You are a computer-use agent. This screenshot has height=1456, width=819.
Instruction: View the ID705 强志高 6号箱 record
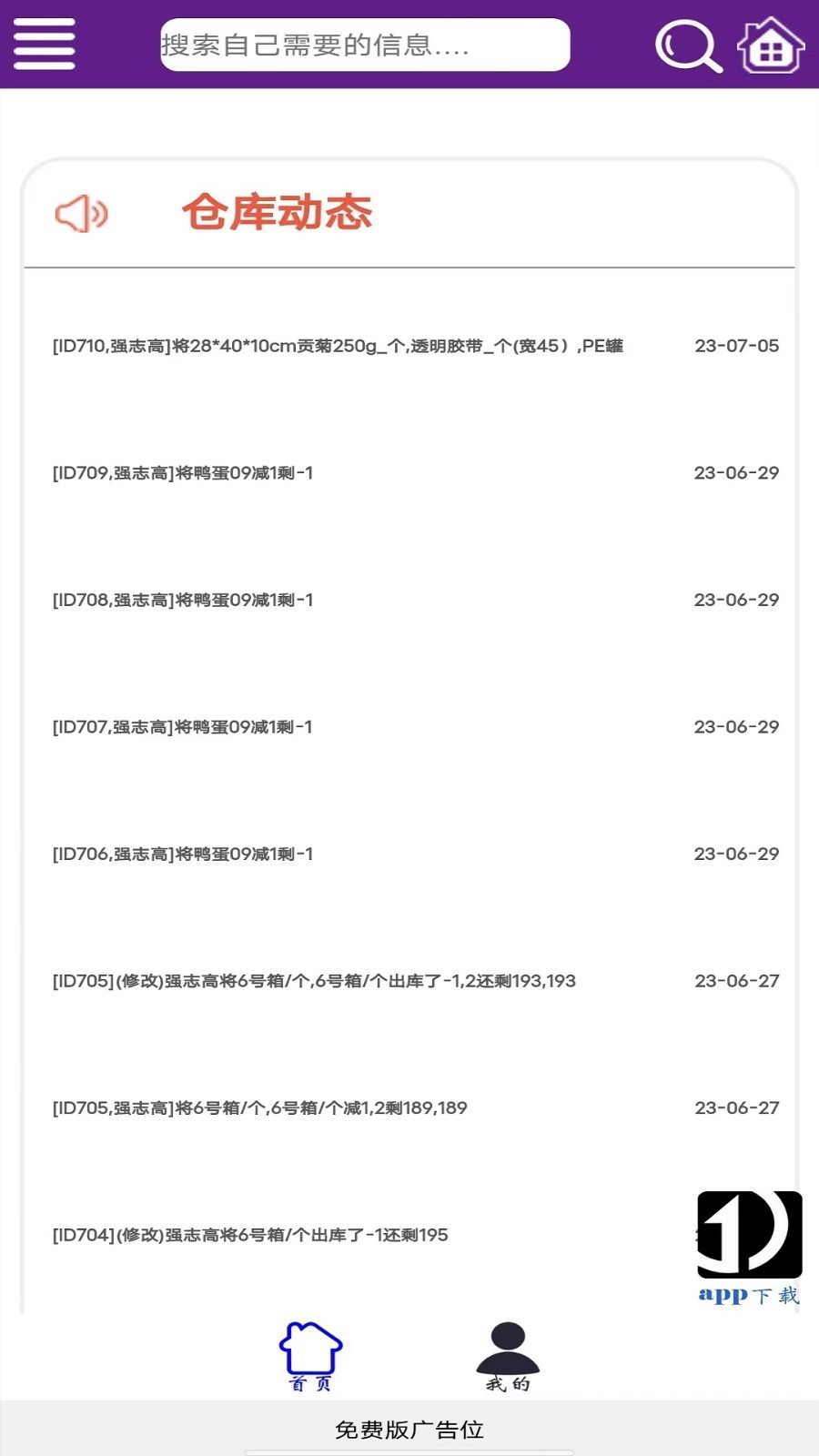(x=260, y=1108)
